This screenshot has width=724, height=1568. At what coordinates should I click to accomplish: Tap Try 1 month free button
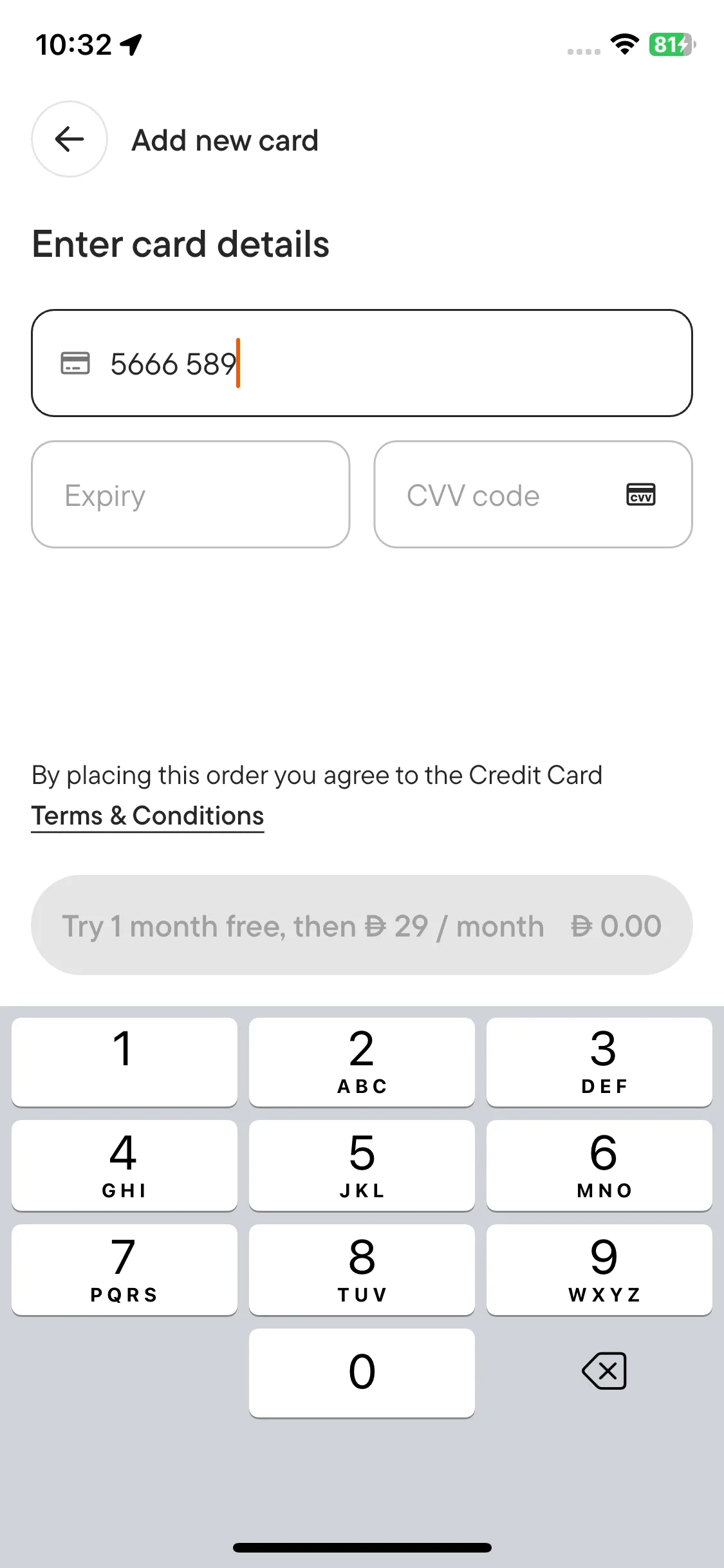362,925
